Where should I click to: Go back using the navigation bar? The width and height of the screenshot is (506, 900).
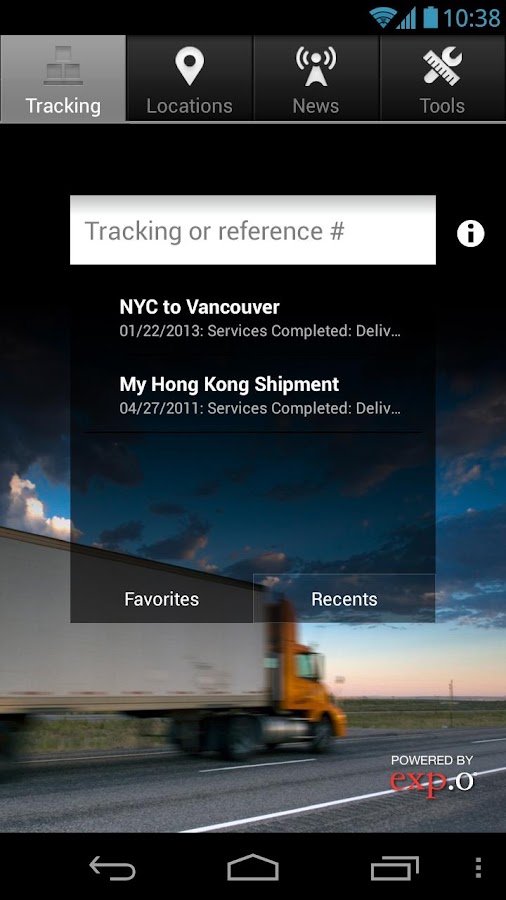coord(112,868)
